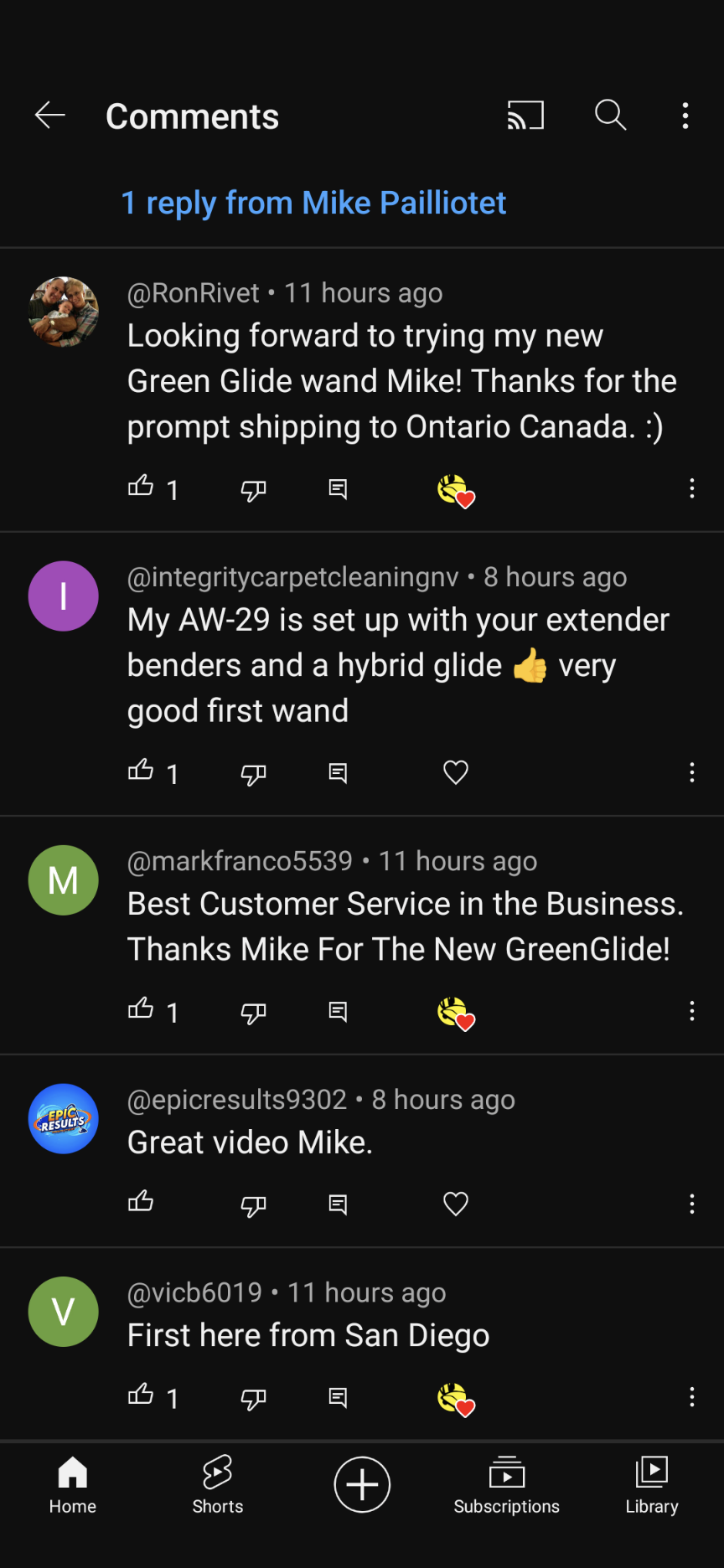Reply to @integritycarpetcleaningnv's comment
The height and width of the screenshot is (1568, 724).
pyautogui.click(x=338, y=772)
